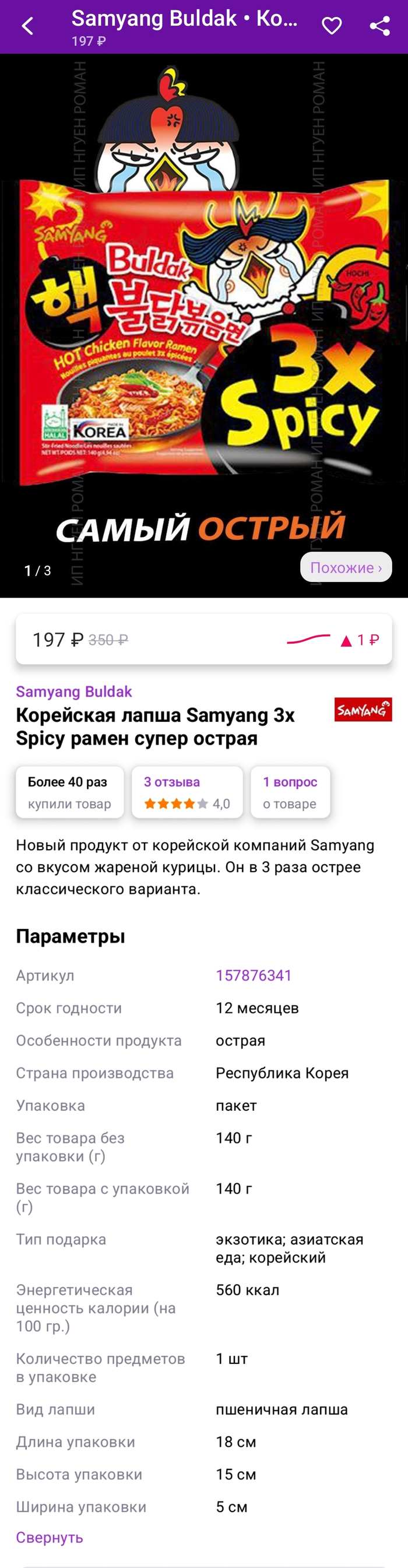Open the Samyang brand logo
The image size is (408, 1568).
(x=363, y=710)
